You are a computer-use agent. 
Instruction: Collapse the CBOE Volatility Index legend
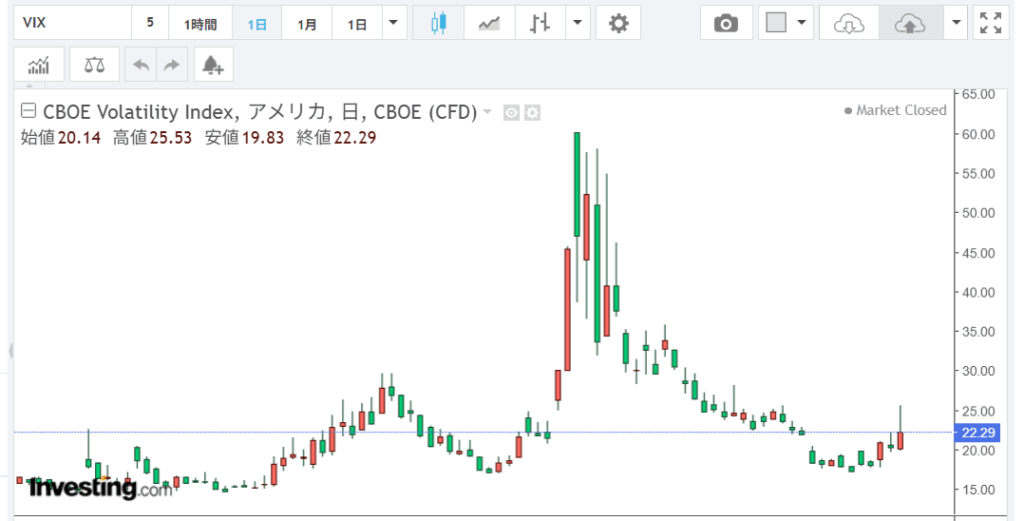click(x=29, y=111)
